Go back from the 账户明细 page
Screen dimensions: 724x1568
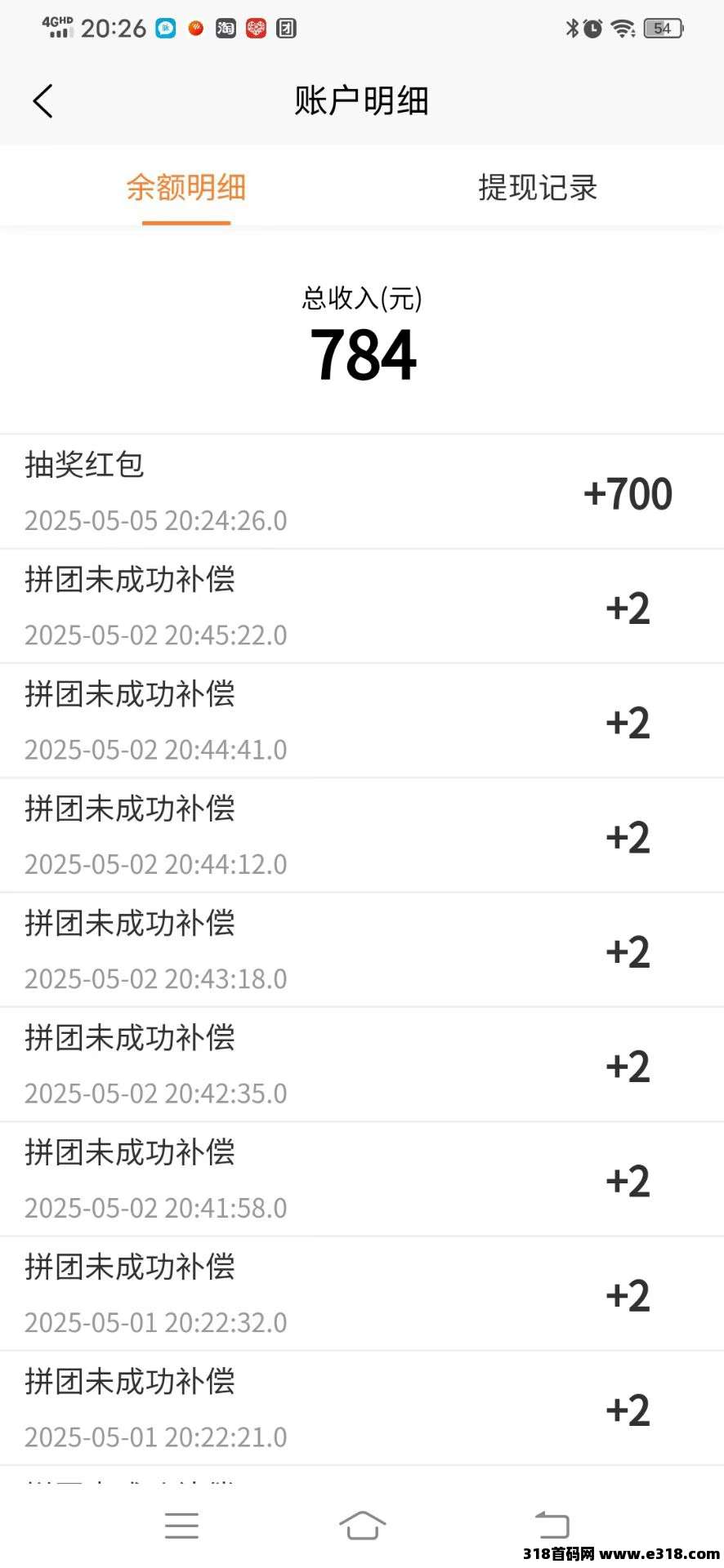coord(43,101)
